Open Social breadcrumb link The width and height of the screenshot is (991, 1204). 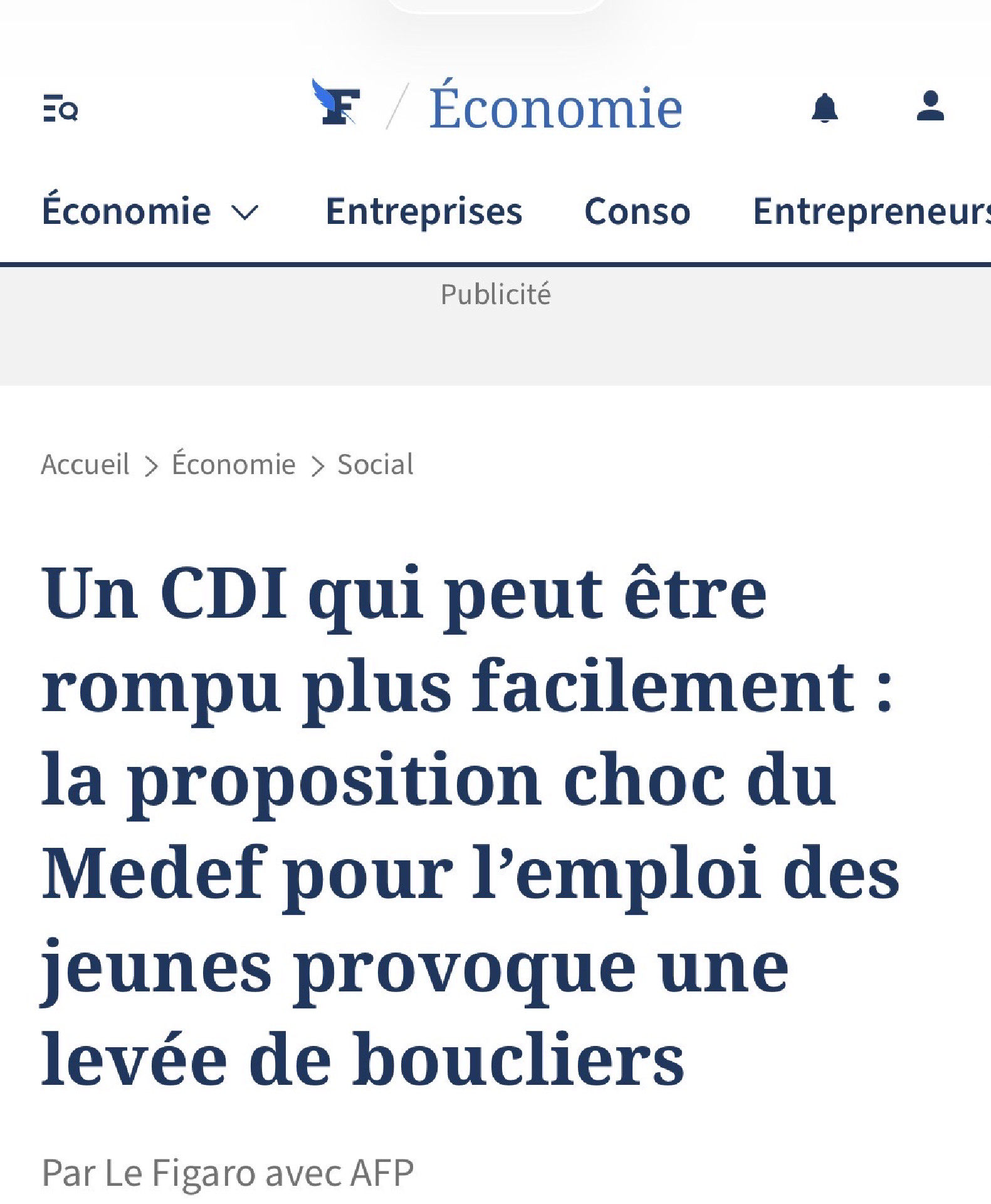[x=375, y=465]
